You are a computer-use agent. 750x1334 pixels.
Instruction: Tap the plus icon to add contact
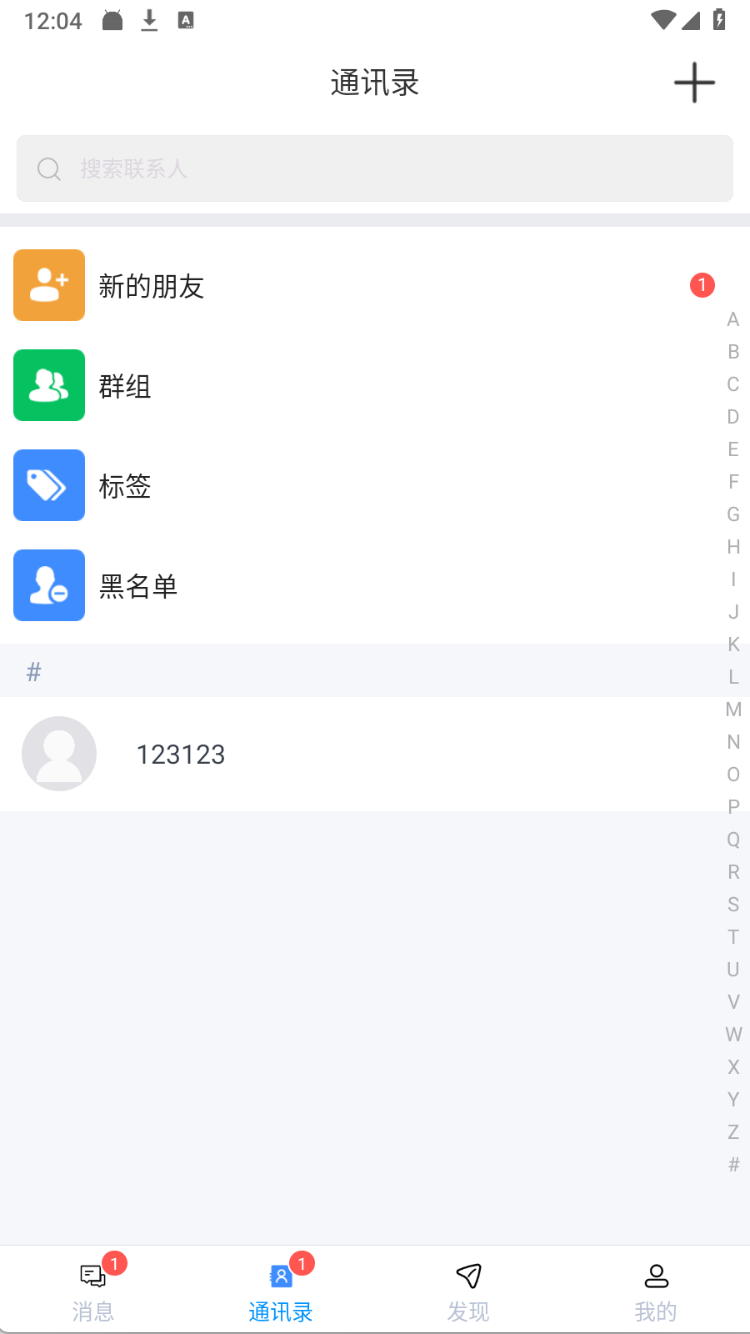694,82
